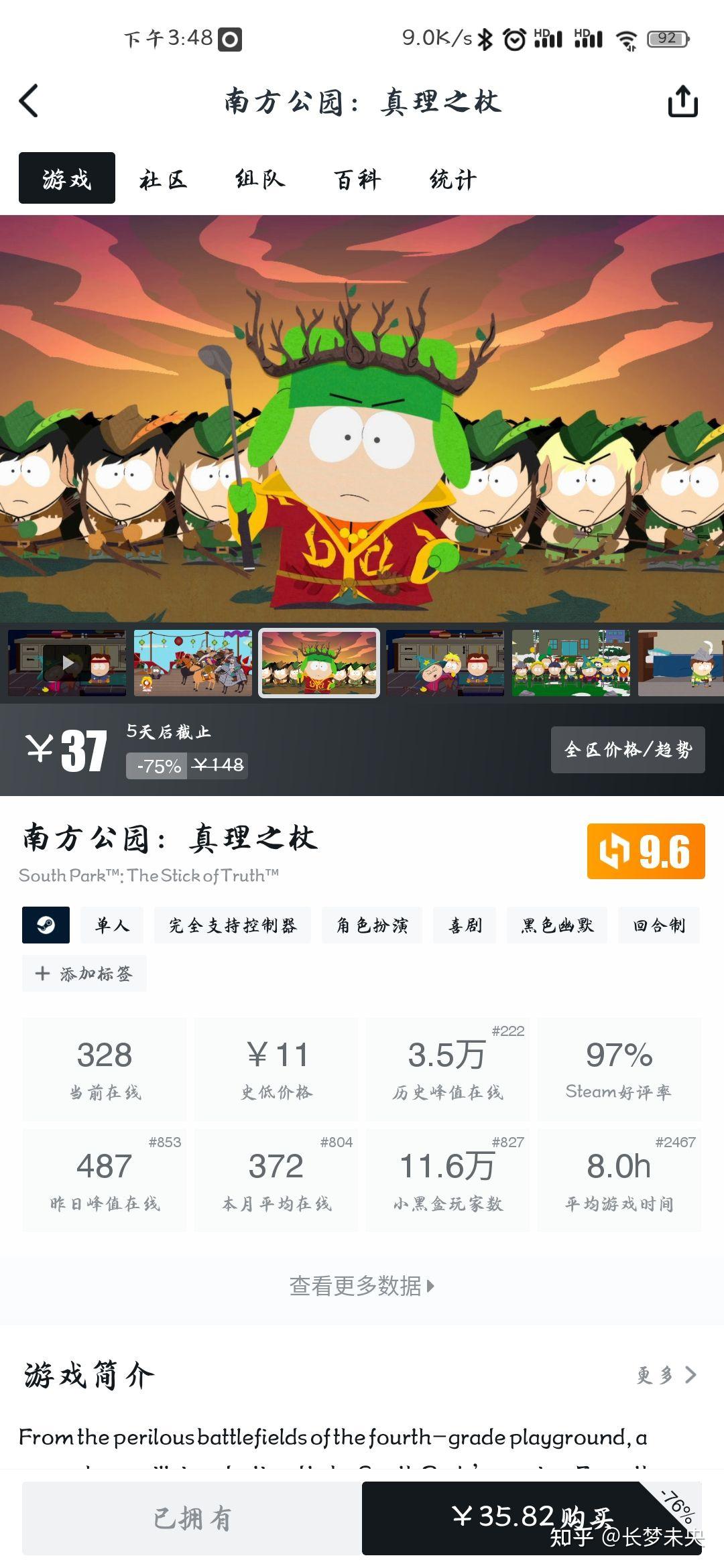Switch to the 组队 tab
The image size is (724, 1568).
click(260, 179)
